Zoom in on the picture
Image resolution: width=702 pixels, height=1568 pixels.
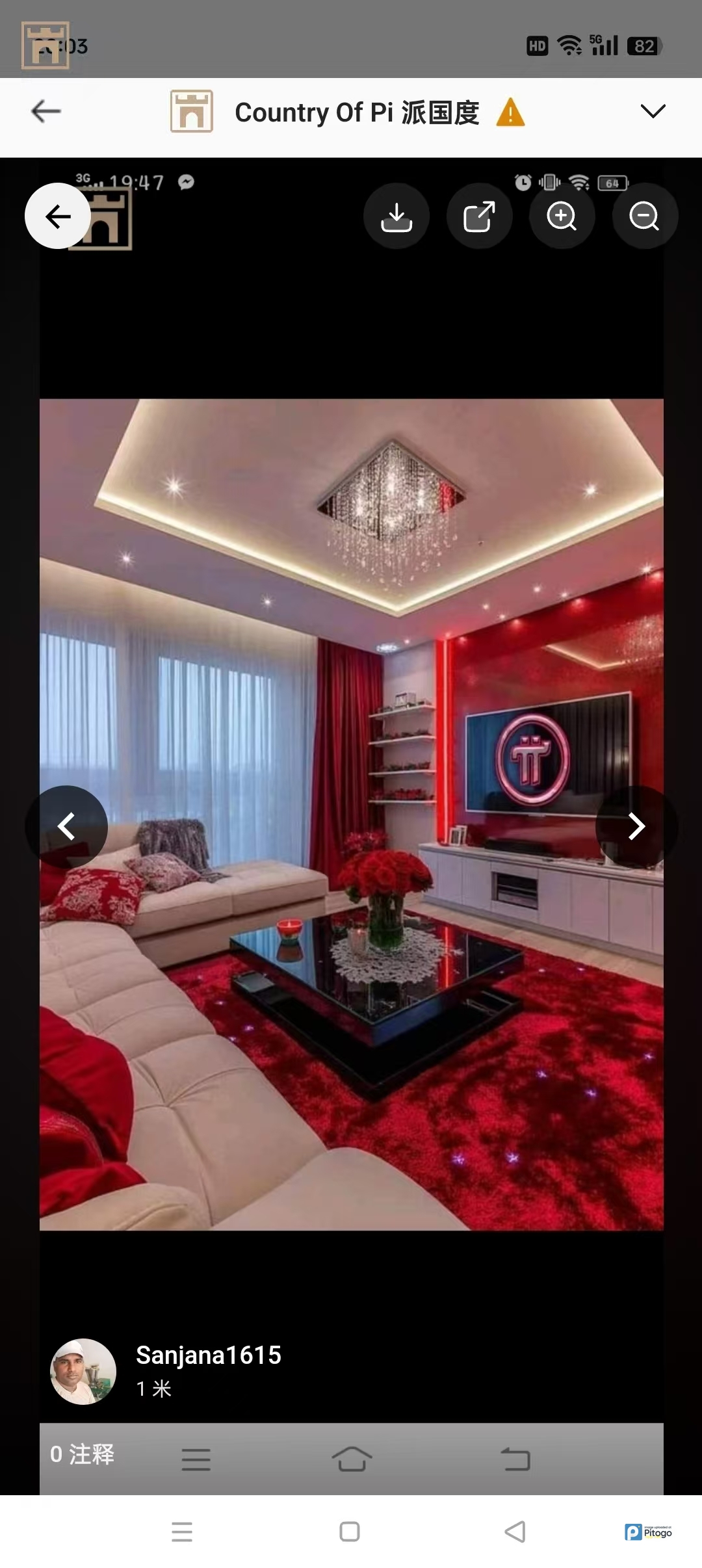pos(562,216)
